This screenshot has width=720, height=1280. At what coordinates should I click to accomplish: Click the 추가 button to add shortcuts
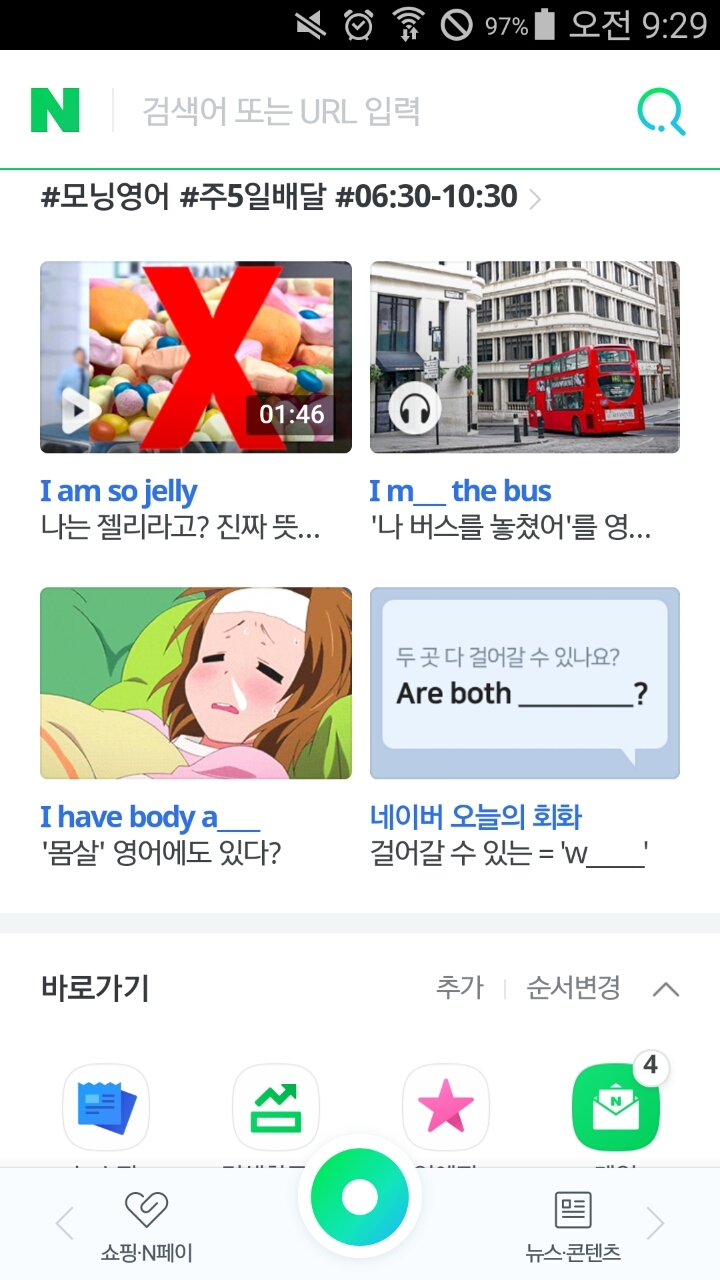[x=463, y=988]
